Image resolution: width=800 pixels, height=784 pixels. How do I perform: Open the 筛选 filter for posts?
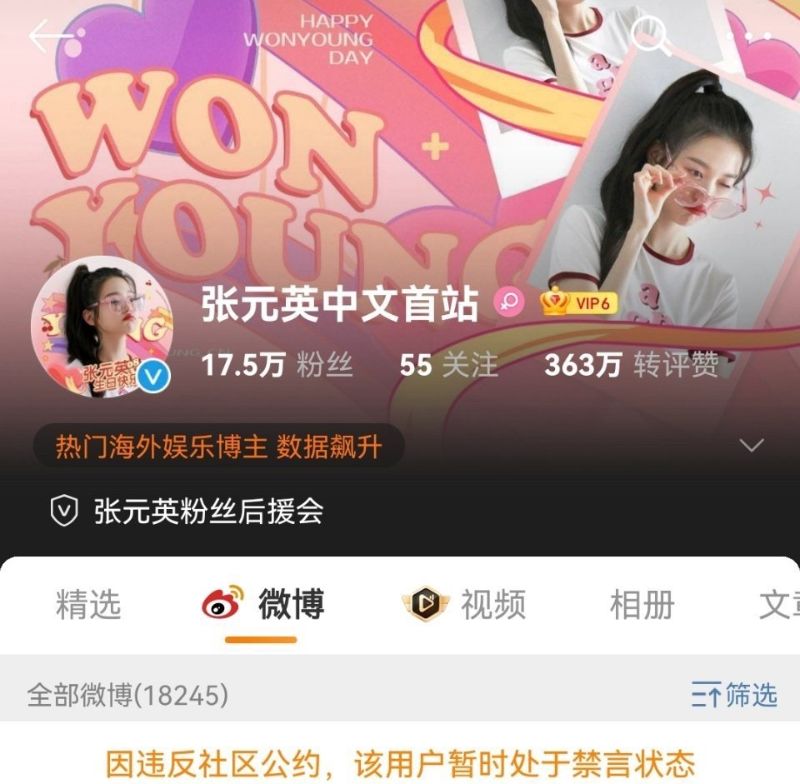coord(734,694)
